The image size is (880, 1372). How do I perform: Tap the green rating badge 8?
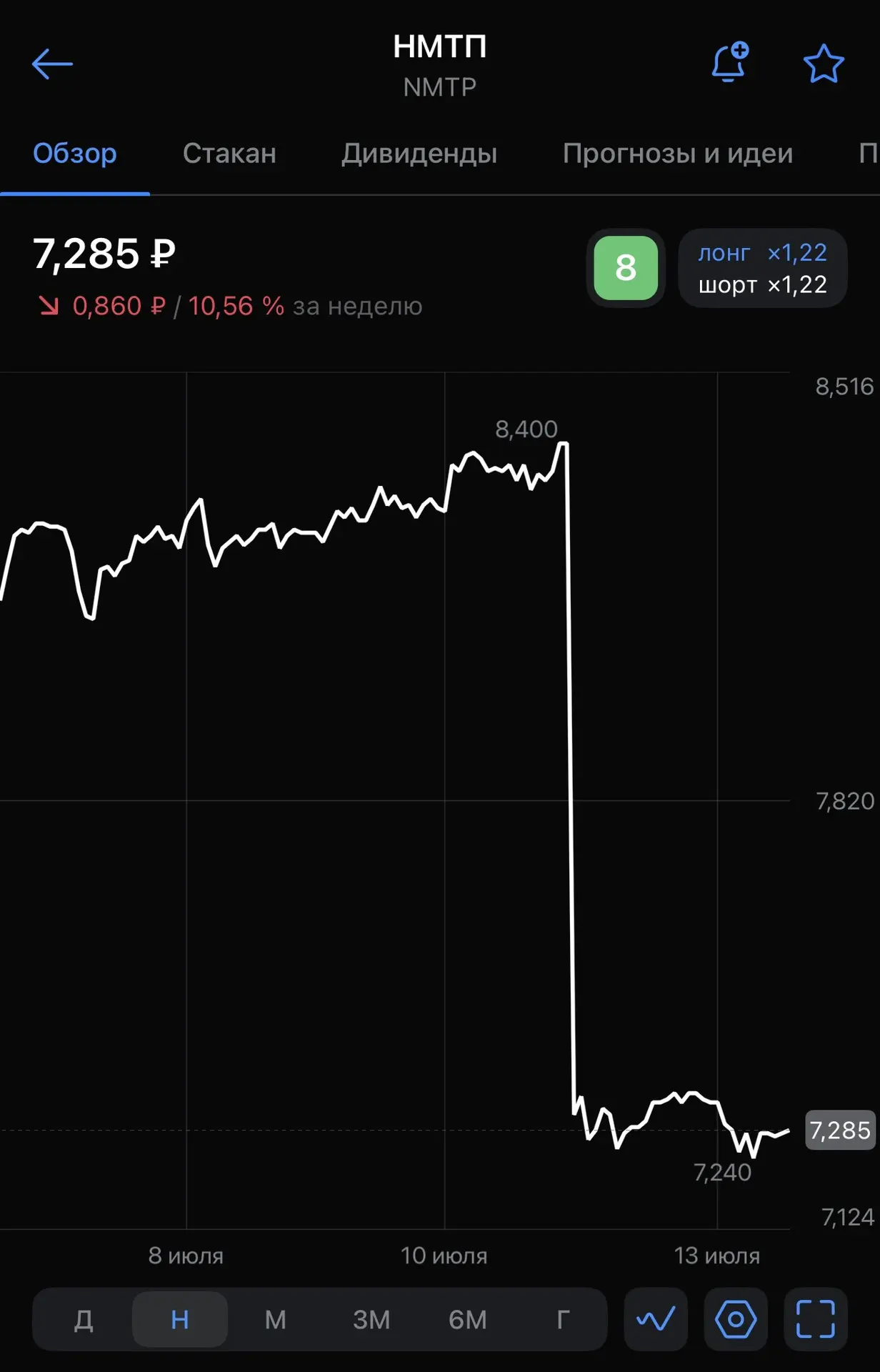[626, 268]
